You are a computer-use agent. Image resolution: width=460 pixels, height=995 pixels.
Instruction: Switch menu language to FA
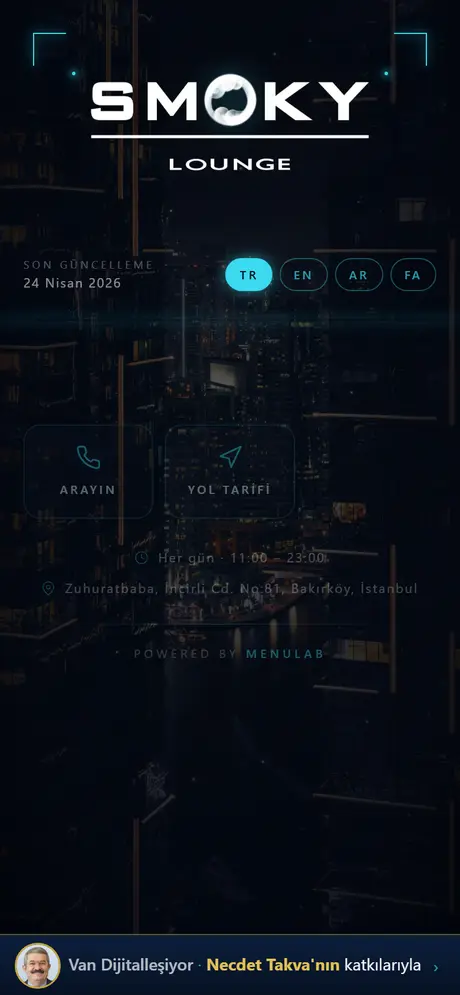pos(413,275)
